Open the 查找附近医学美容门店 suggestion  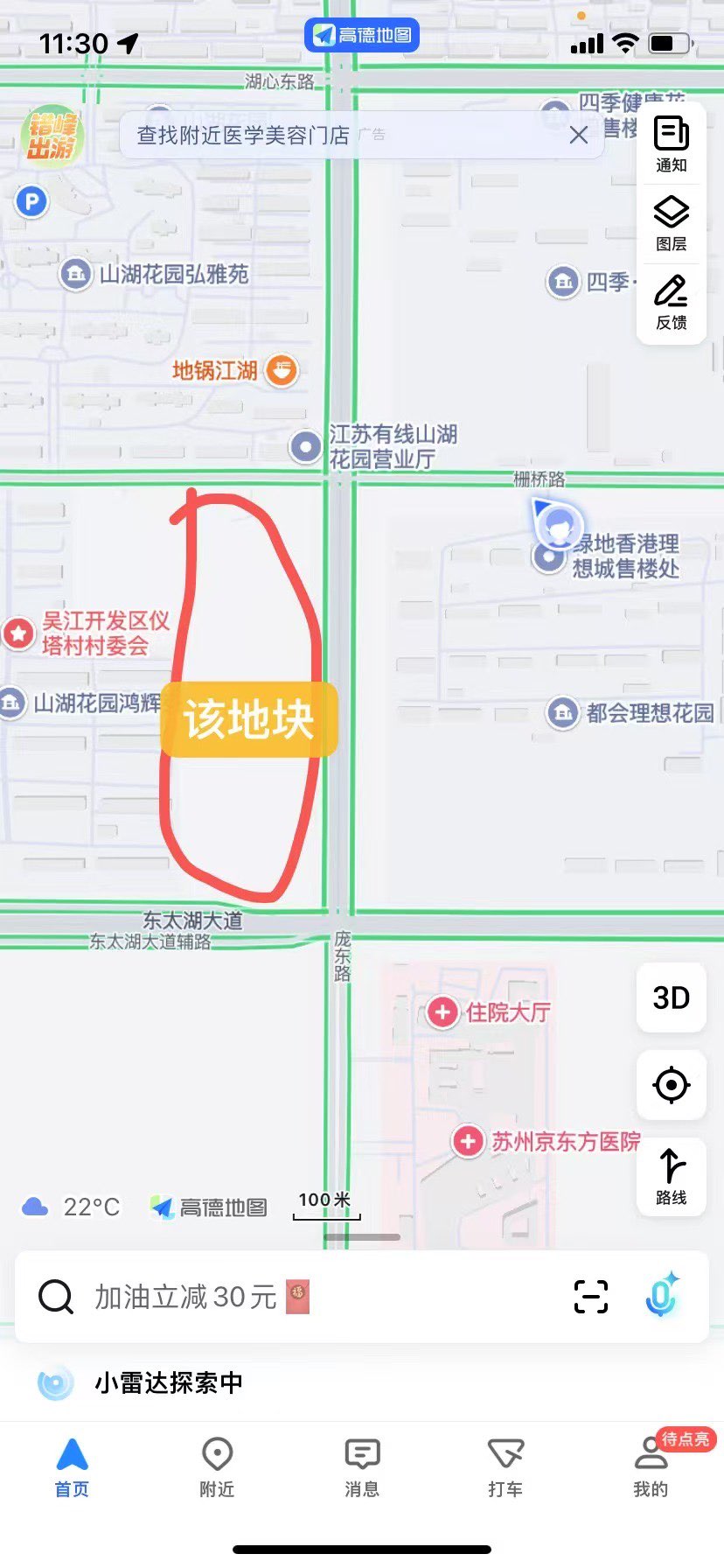point(243,135)
